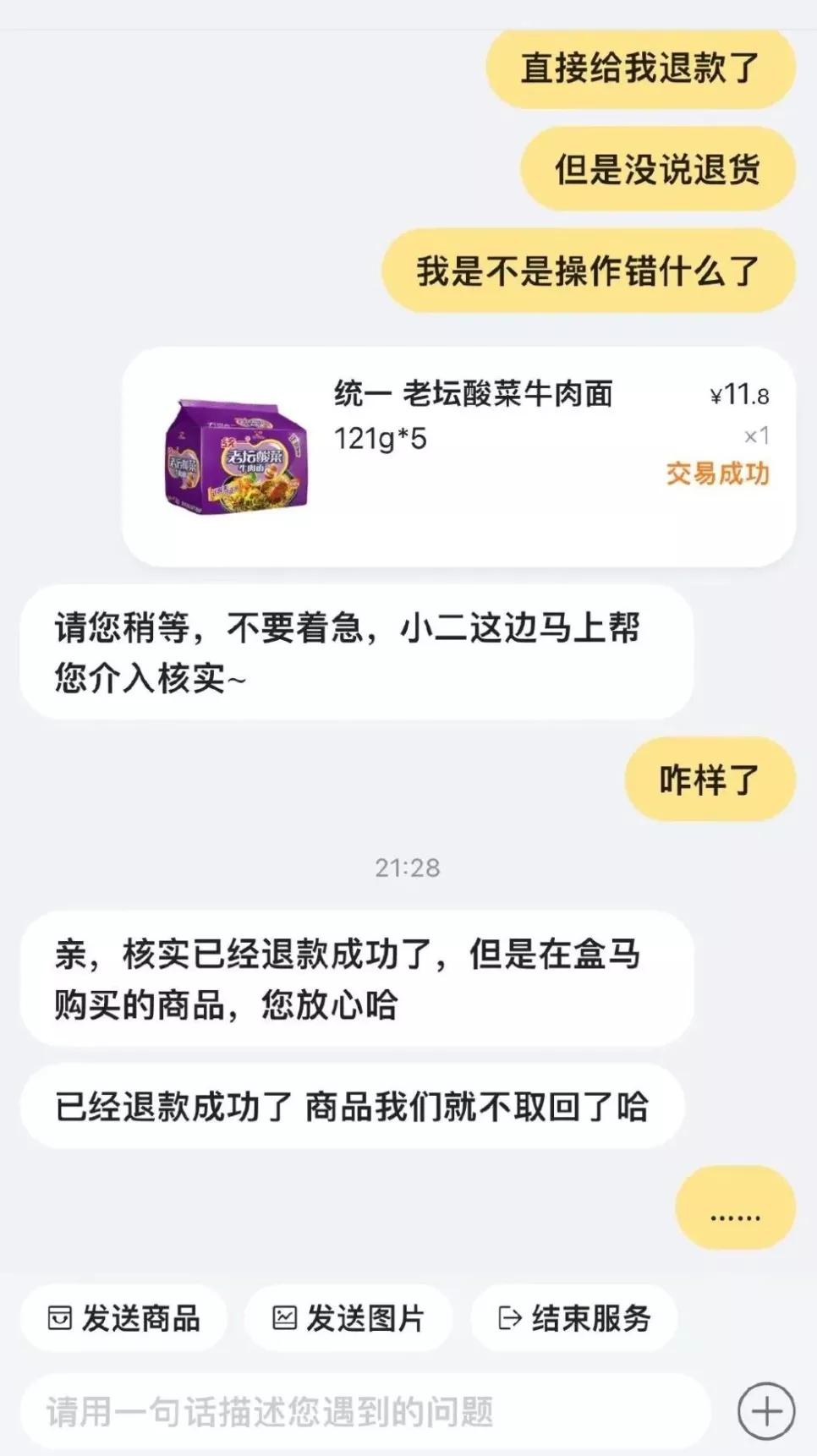
Task: Select the refund confirmation message bubble
Action: click(x=355, y=977)
